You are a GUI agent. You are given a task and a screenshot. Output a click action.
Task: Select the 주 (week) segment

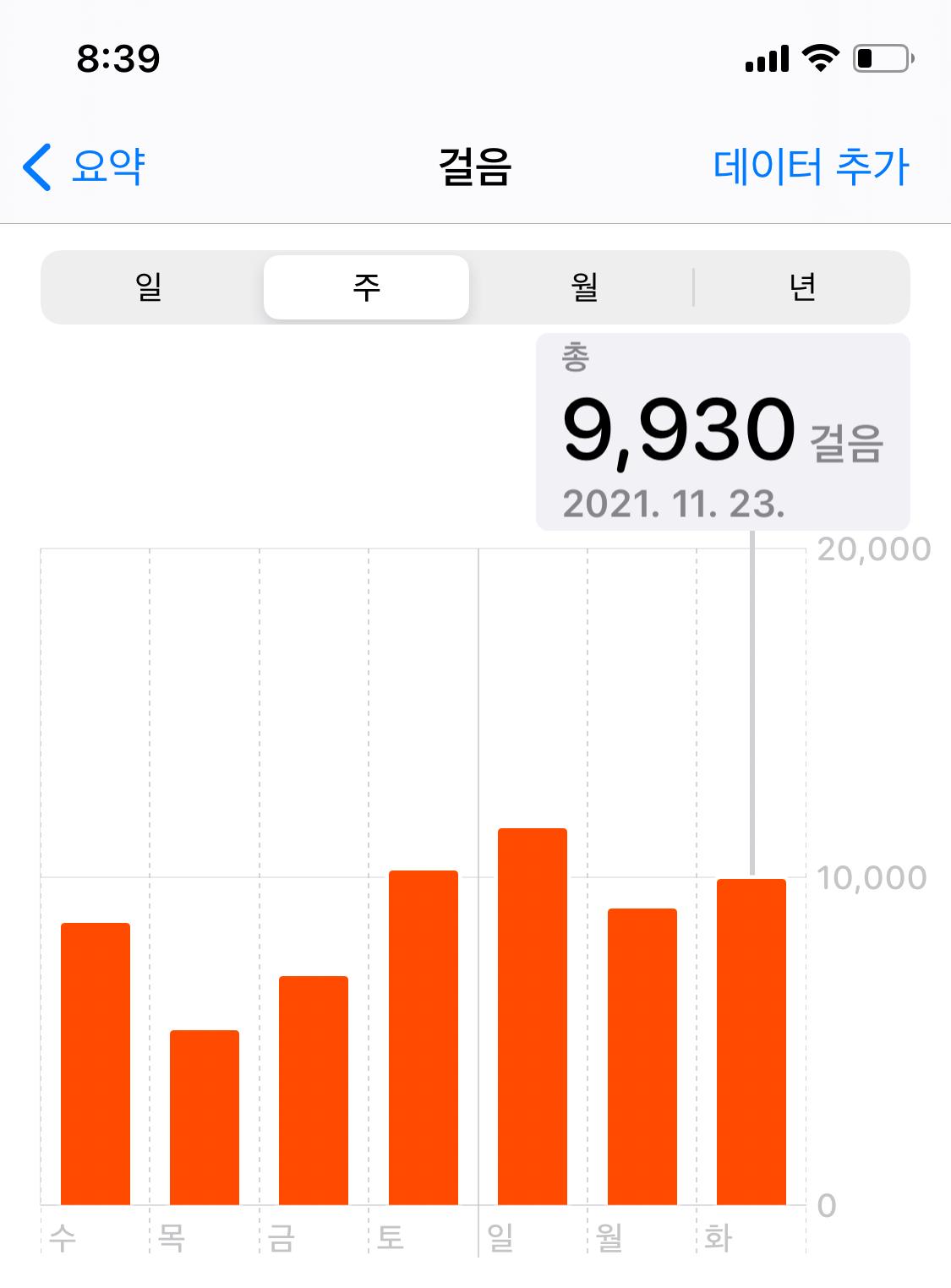tap(366, 287)
